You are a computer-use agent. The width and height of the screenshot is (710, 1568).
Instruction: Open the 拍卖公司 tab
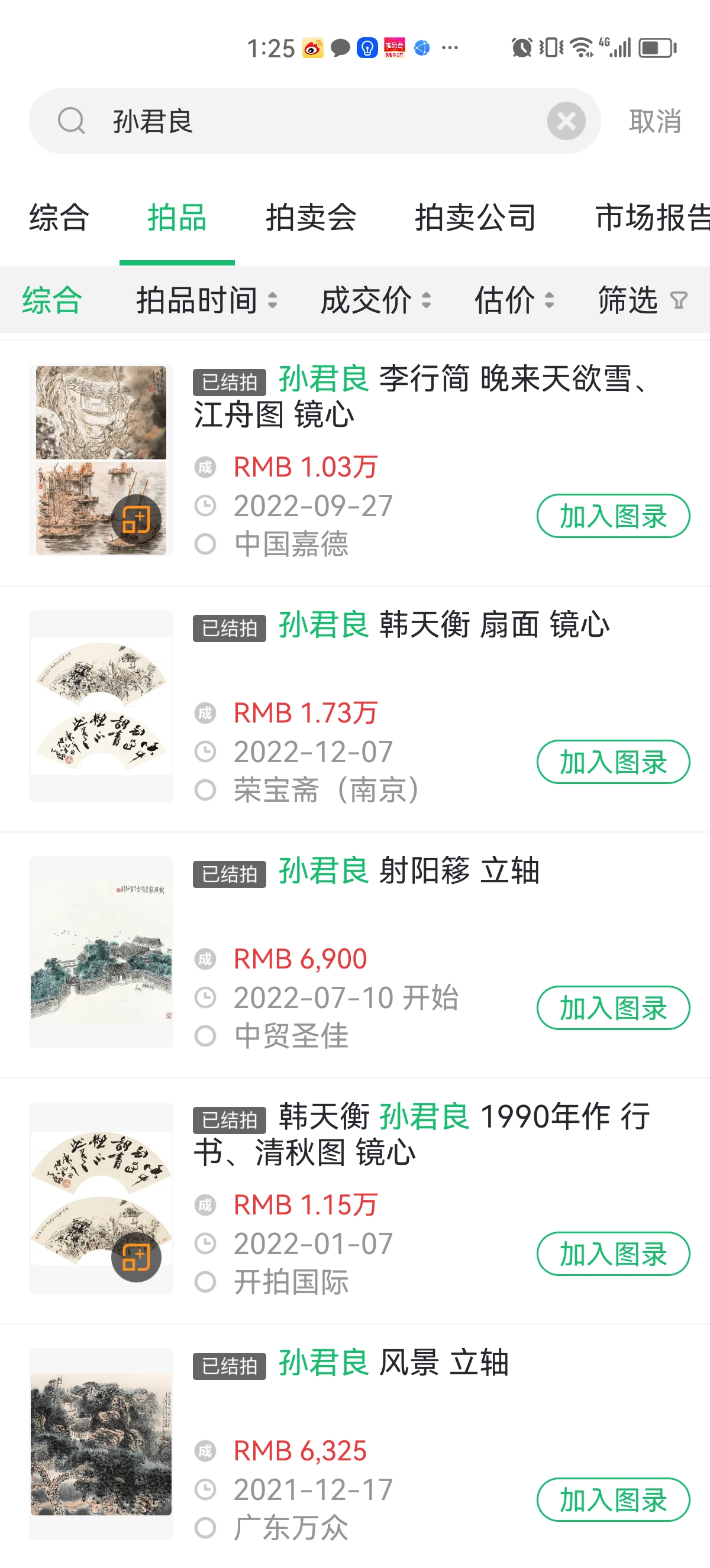point(475,218)
